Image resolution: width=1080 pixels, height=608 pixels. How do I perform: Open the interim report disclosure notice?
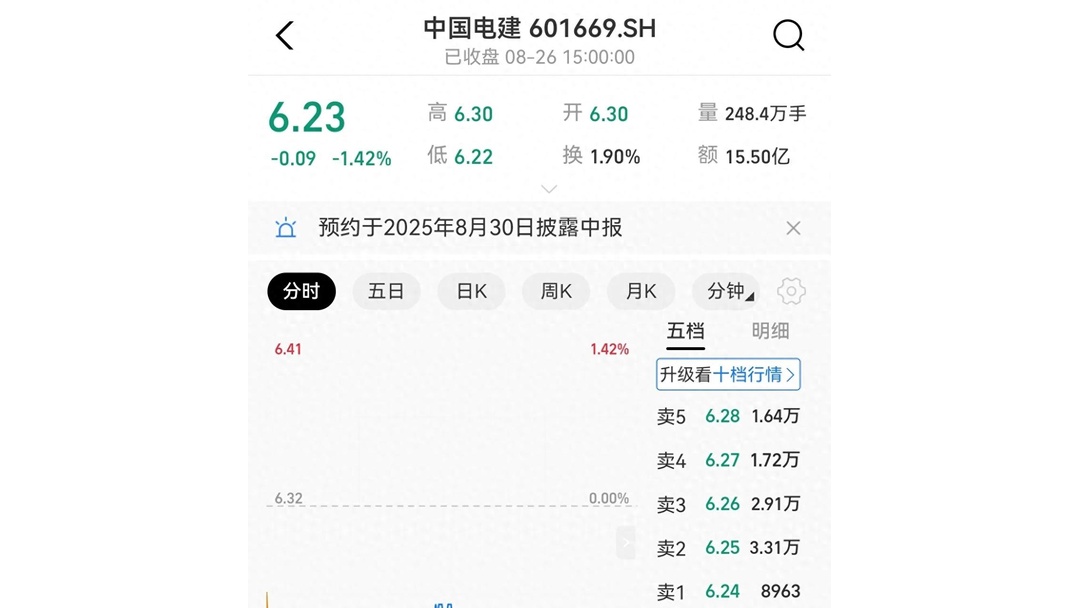(x=470, y=228)
